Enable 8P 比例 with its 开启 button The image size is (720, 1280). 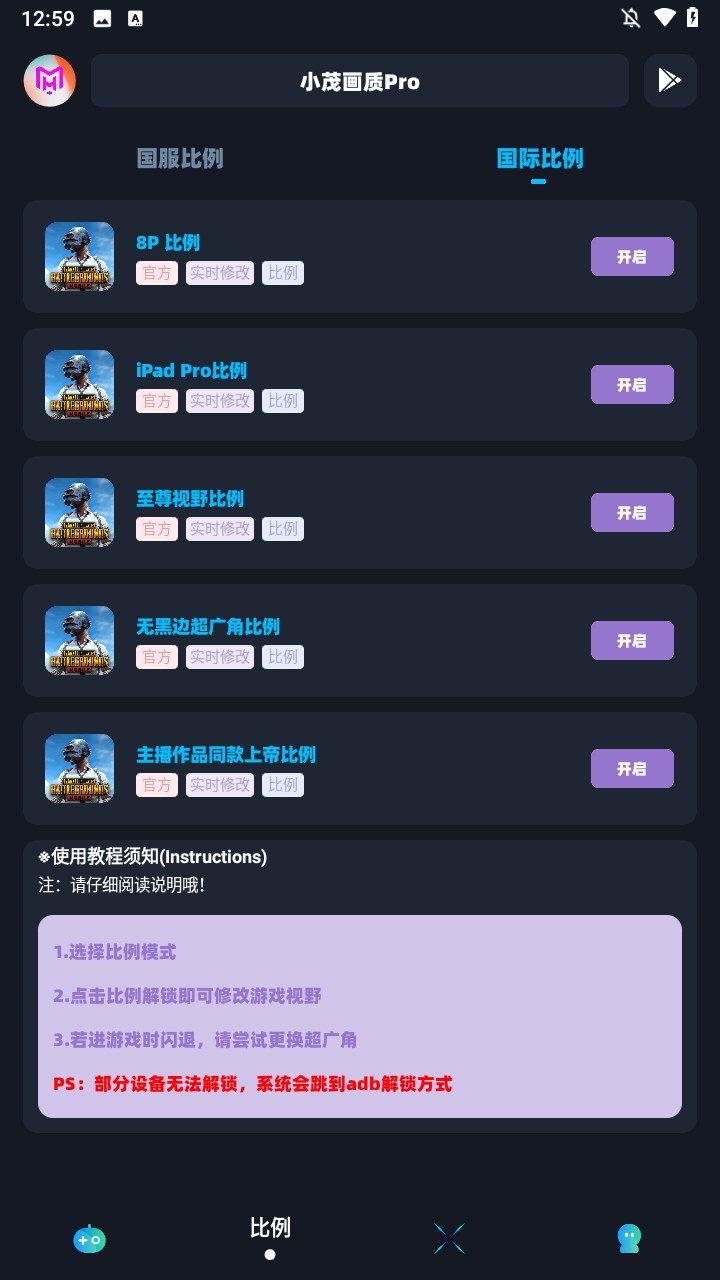coord(632,256)
